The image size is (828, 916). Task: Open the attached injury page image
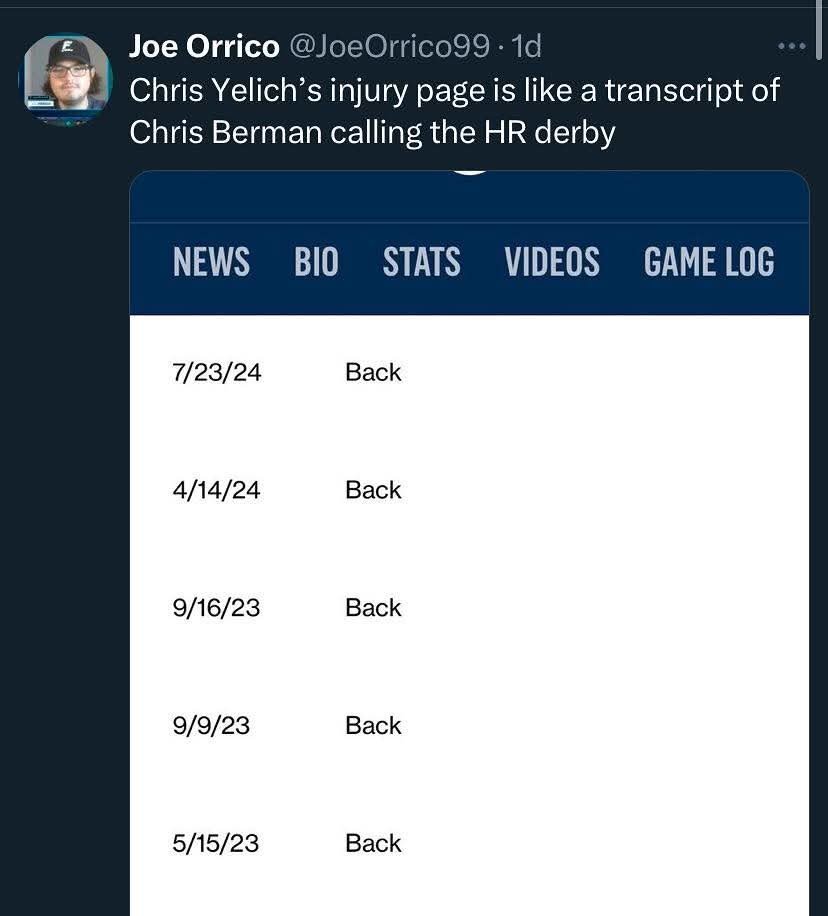click(469, 560)
